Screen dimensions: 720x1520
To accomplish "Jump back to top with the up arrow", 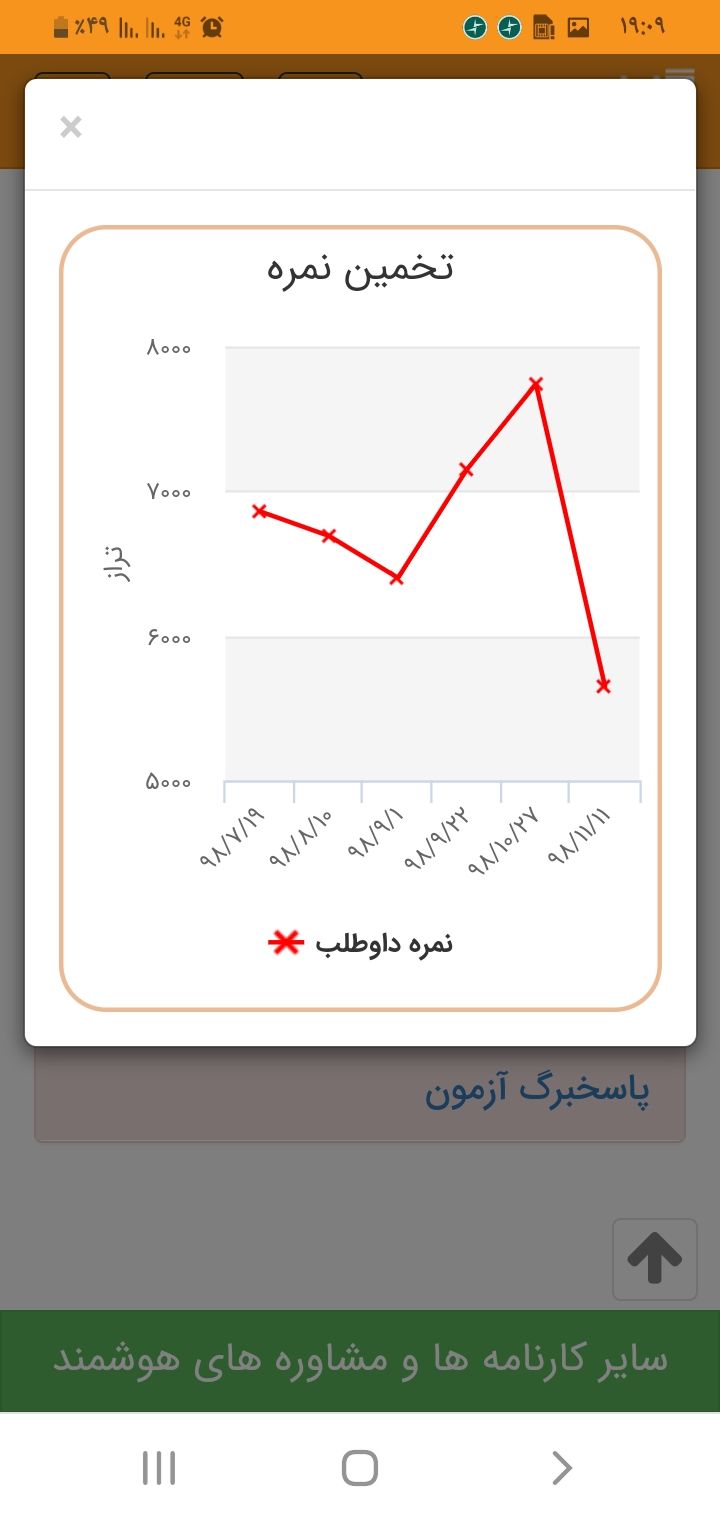I will 654,1259.
